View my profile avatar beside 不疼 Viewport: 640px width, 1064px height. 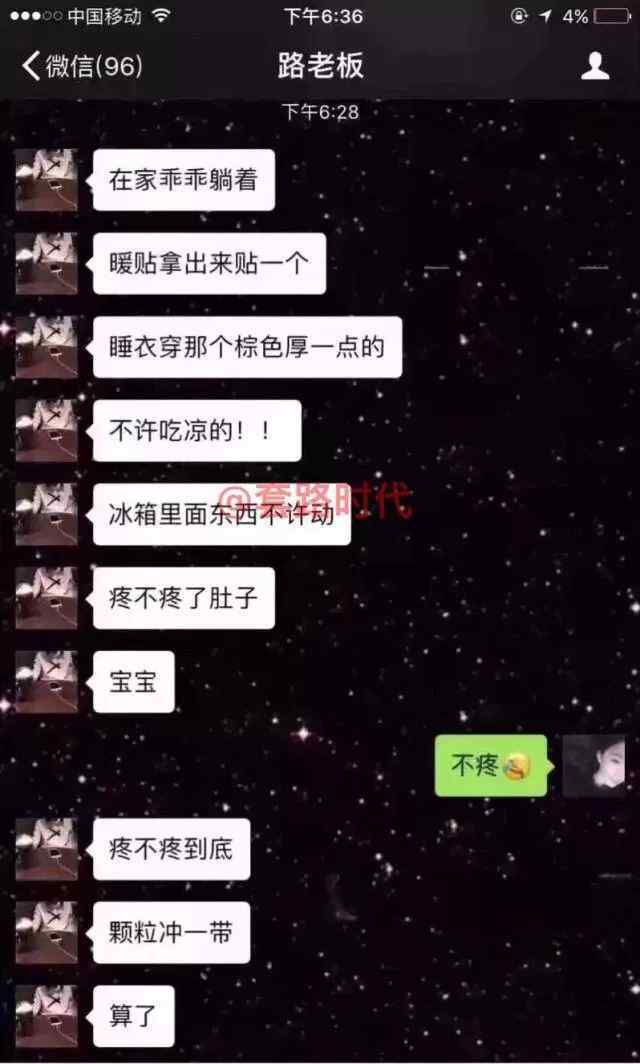(593, 766)
